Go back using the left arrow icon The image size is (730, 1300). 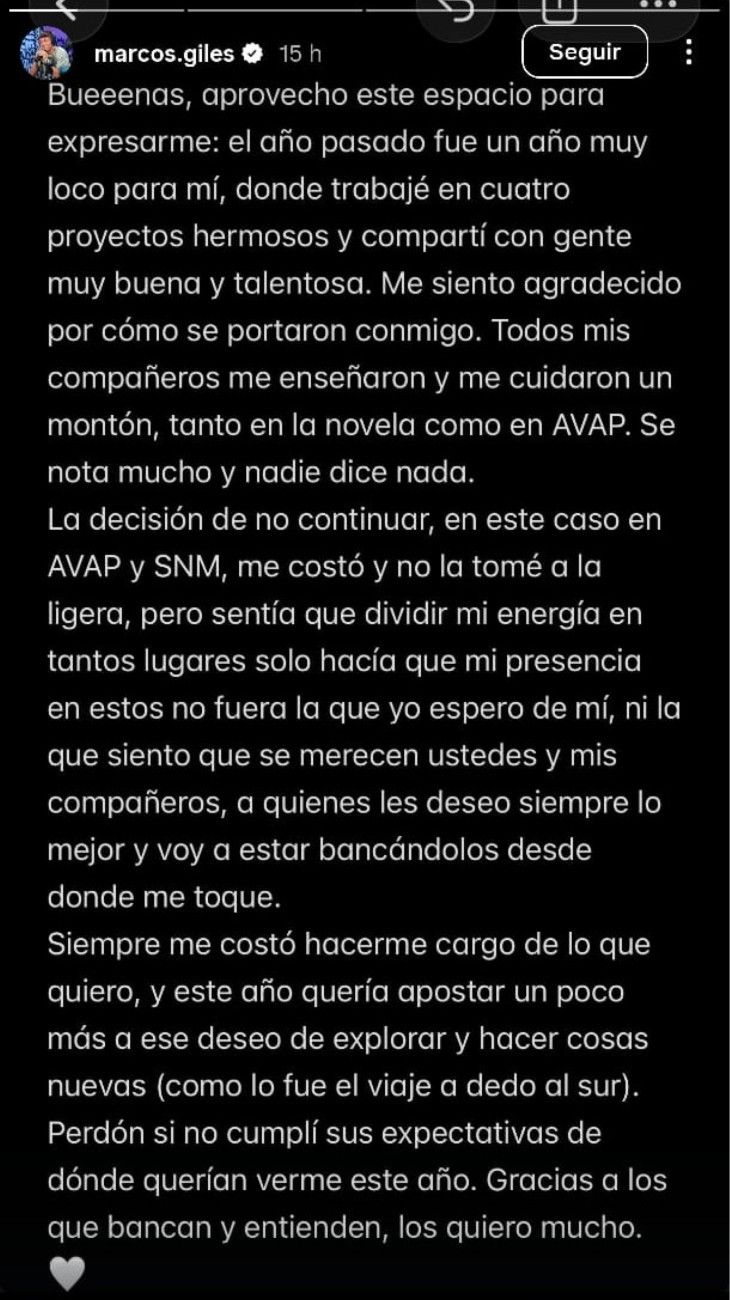coord(65,9)
